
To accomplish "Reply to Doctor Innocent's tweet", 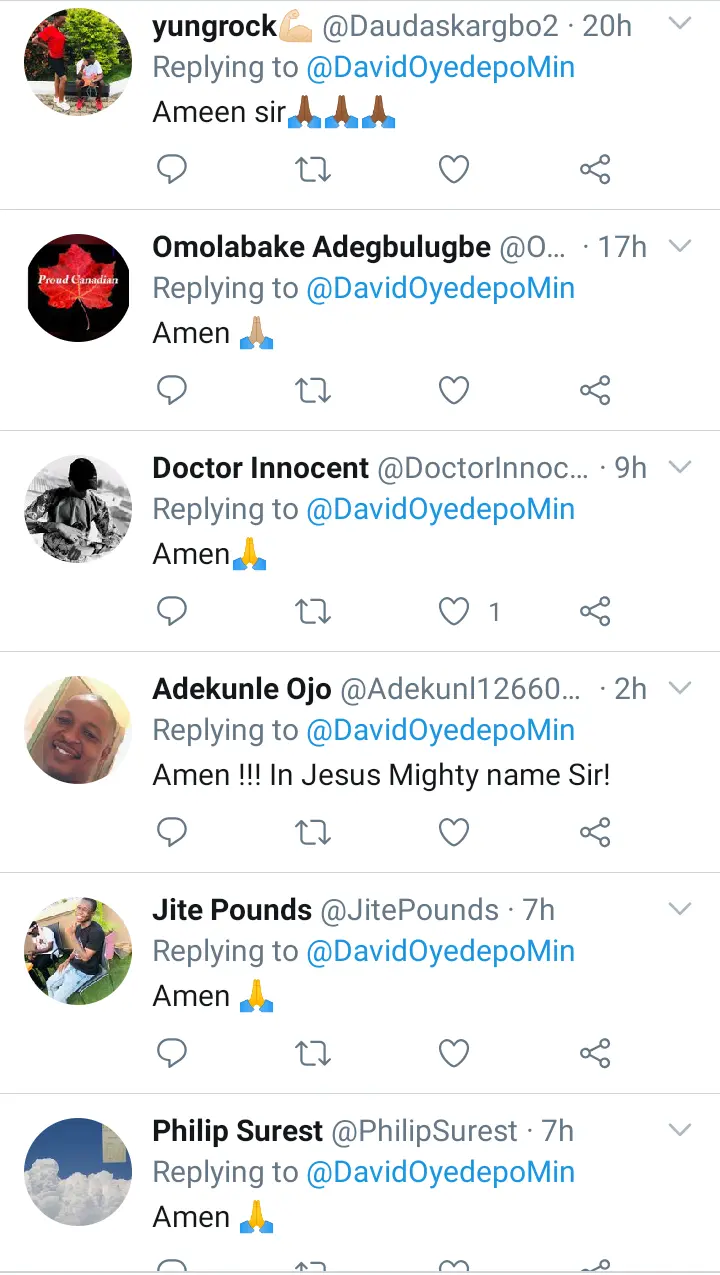I will [x=173, y=611].
